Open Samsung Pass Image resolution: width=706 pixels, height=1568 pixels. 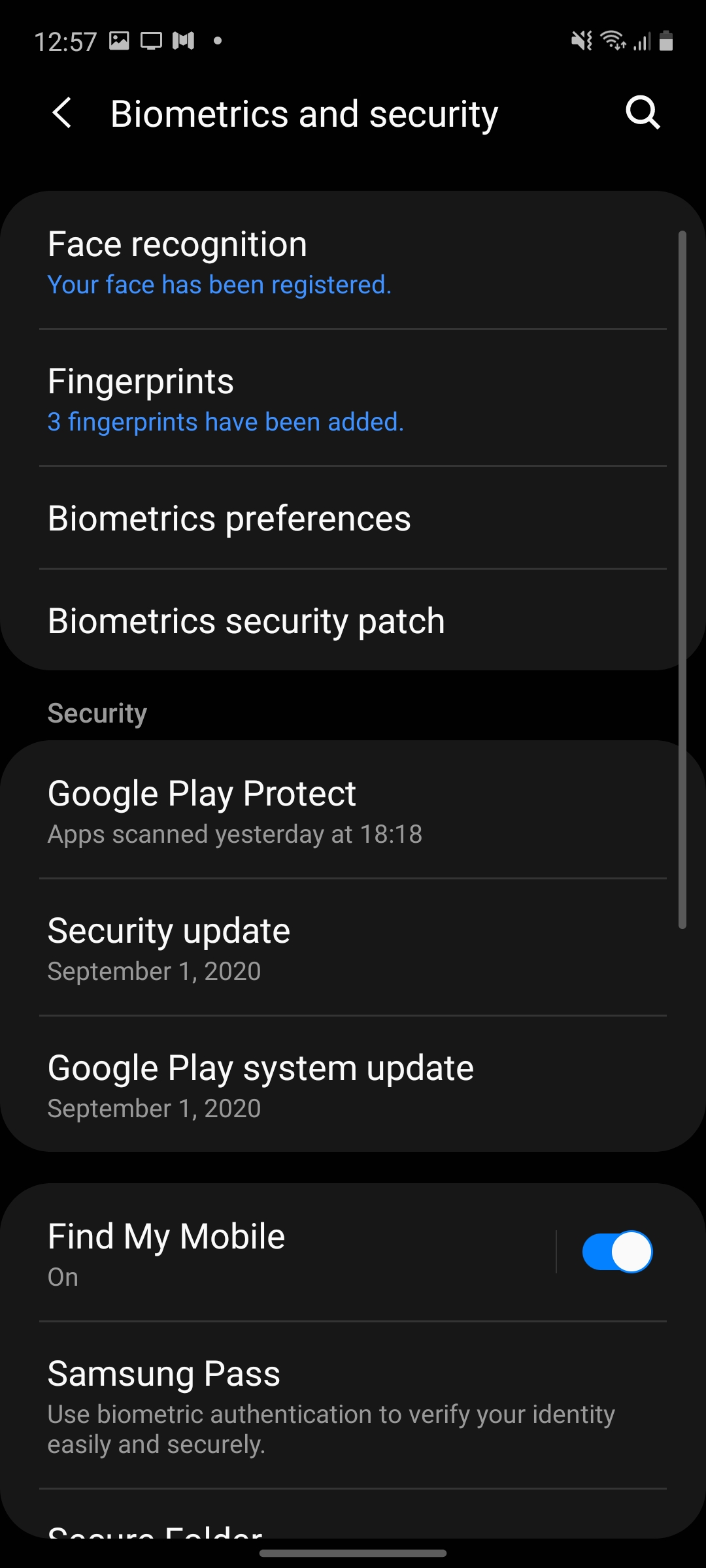coord(353,1406)
